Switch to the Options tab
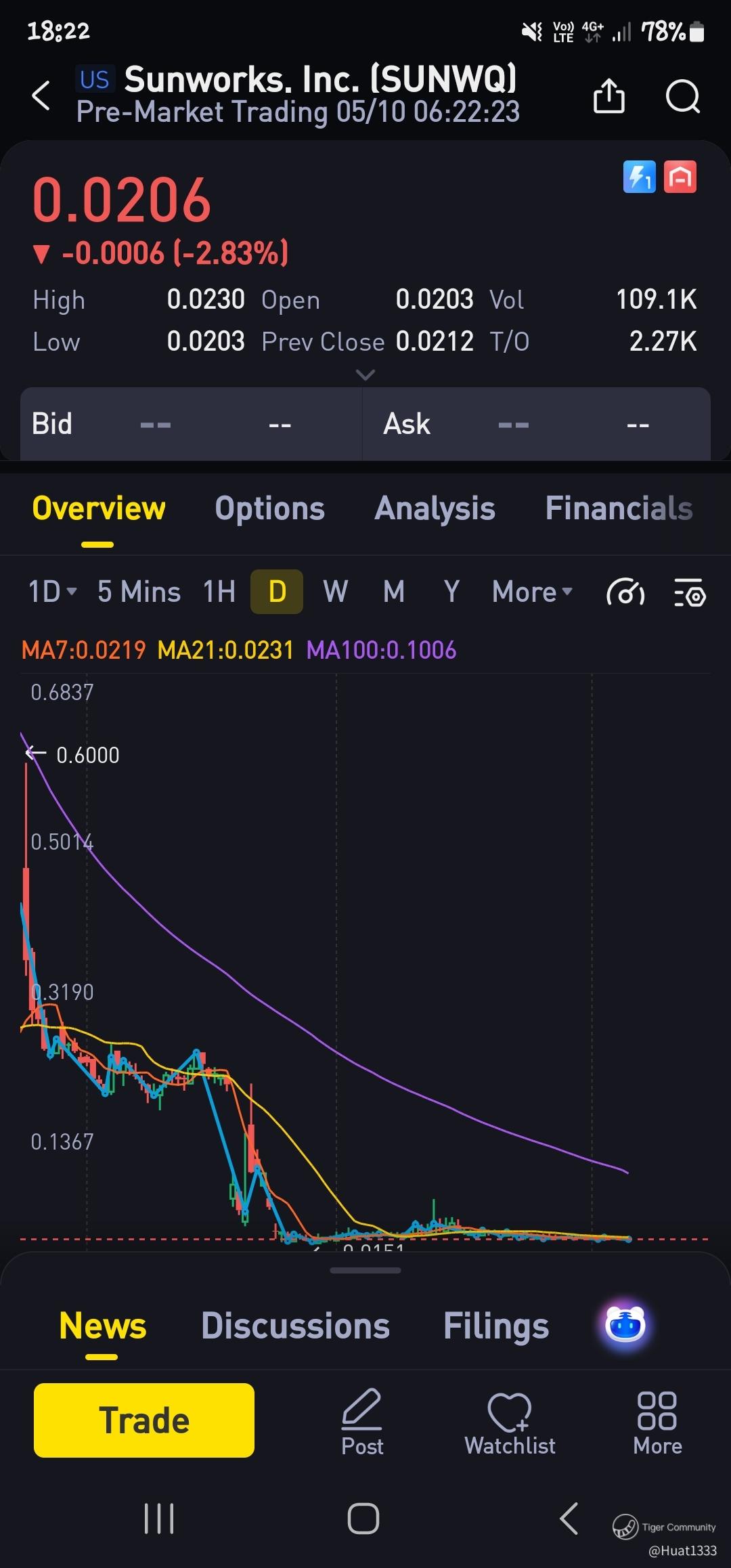Screen dimensions: 731x1568 [x=269, y=508]
